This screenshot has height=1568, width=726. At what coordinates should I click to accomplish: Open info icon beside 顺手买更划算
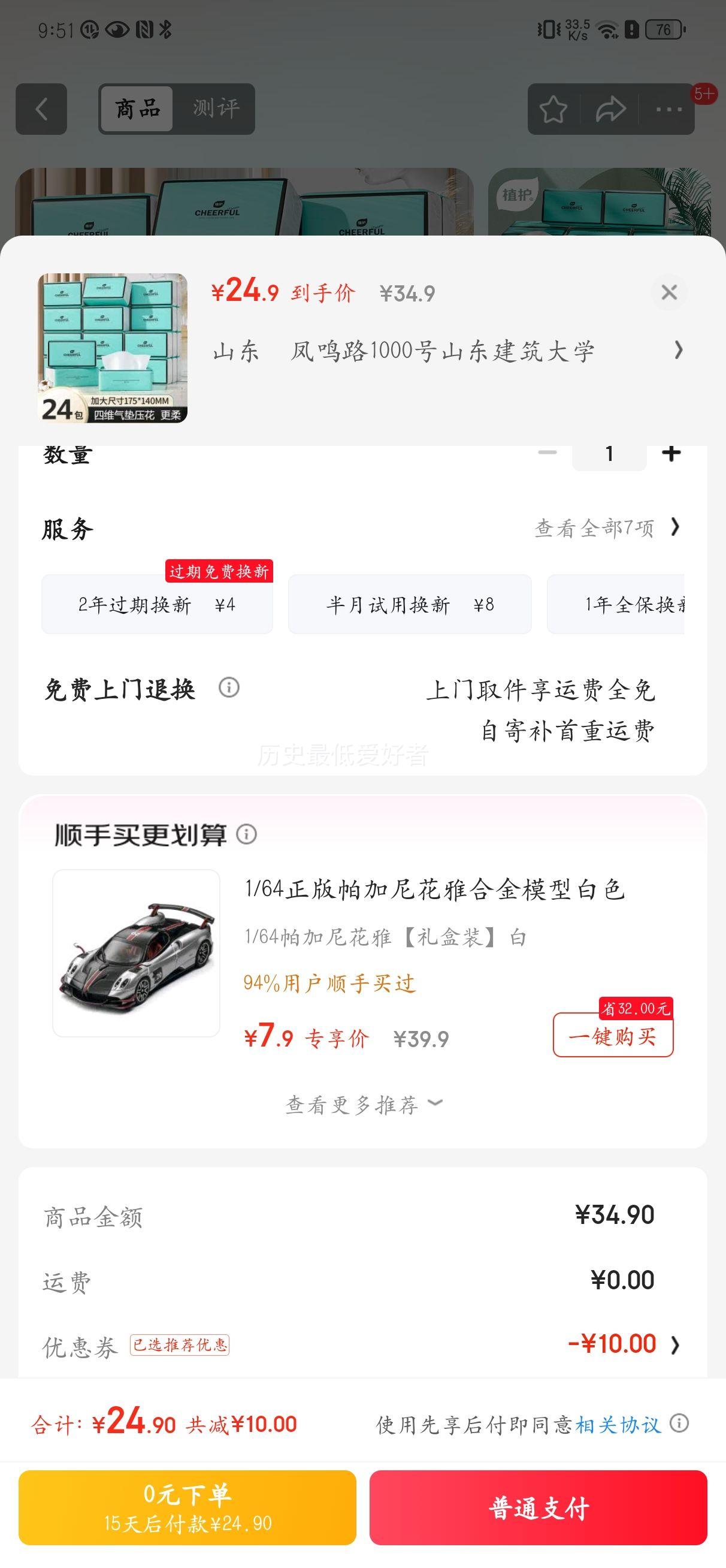click(x=246, y=834)
